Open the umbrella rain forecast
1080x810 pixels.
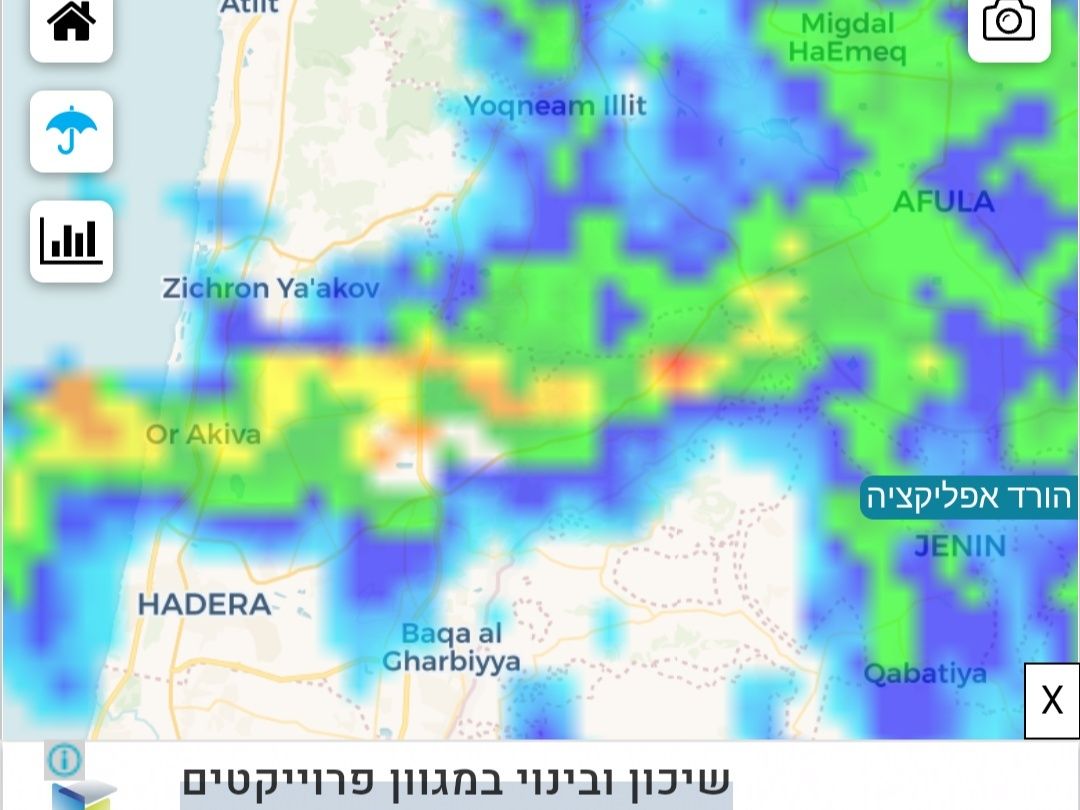click(71, 132)
